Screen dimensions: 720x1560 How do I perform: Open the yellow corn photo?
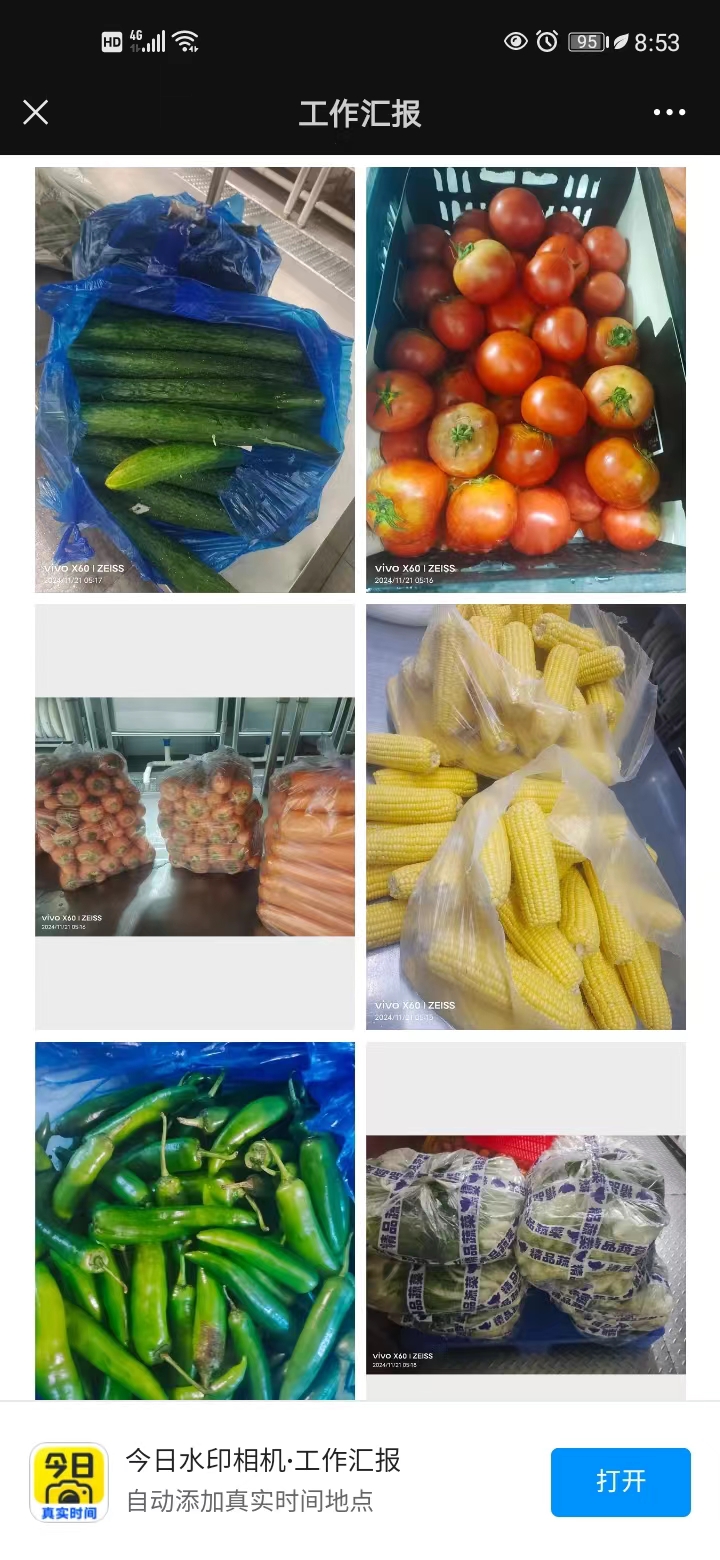click(x=526, y=816)
